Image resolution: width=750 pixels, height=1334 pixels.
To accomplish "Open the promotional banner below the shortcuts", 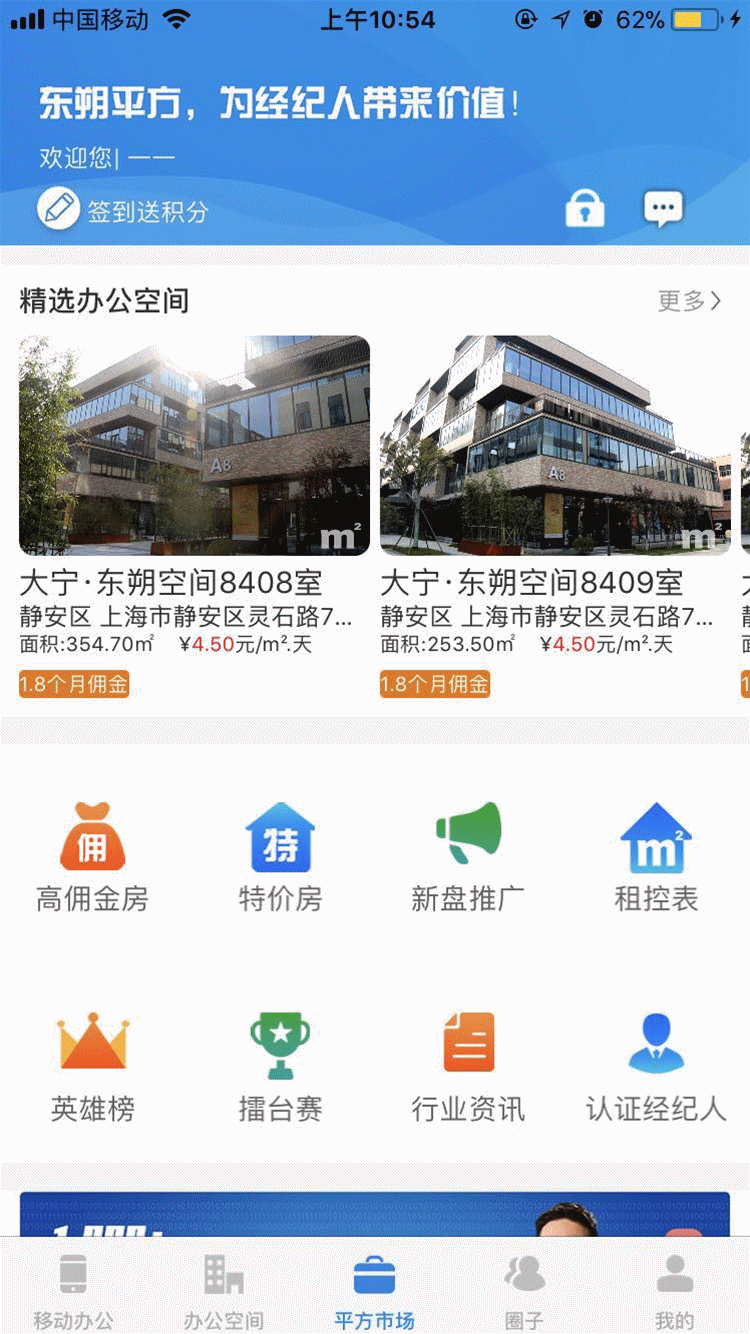I will click(x=375, y=1214).
